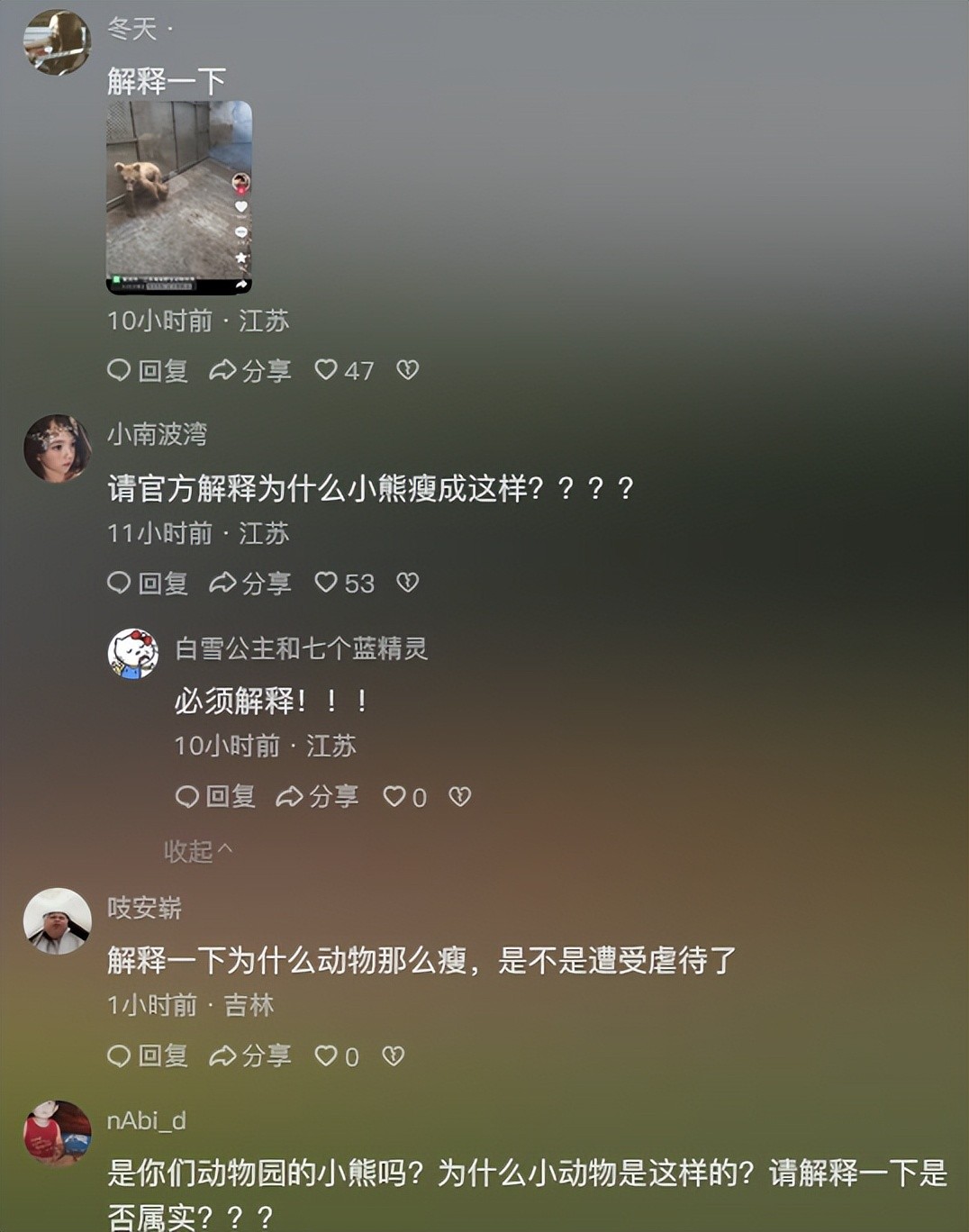View 冬天's profile from username

[132, 29]
